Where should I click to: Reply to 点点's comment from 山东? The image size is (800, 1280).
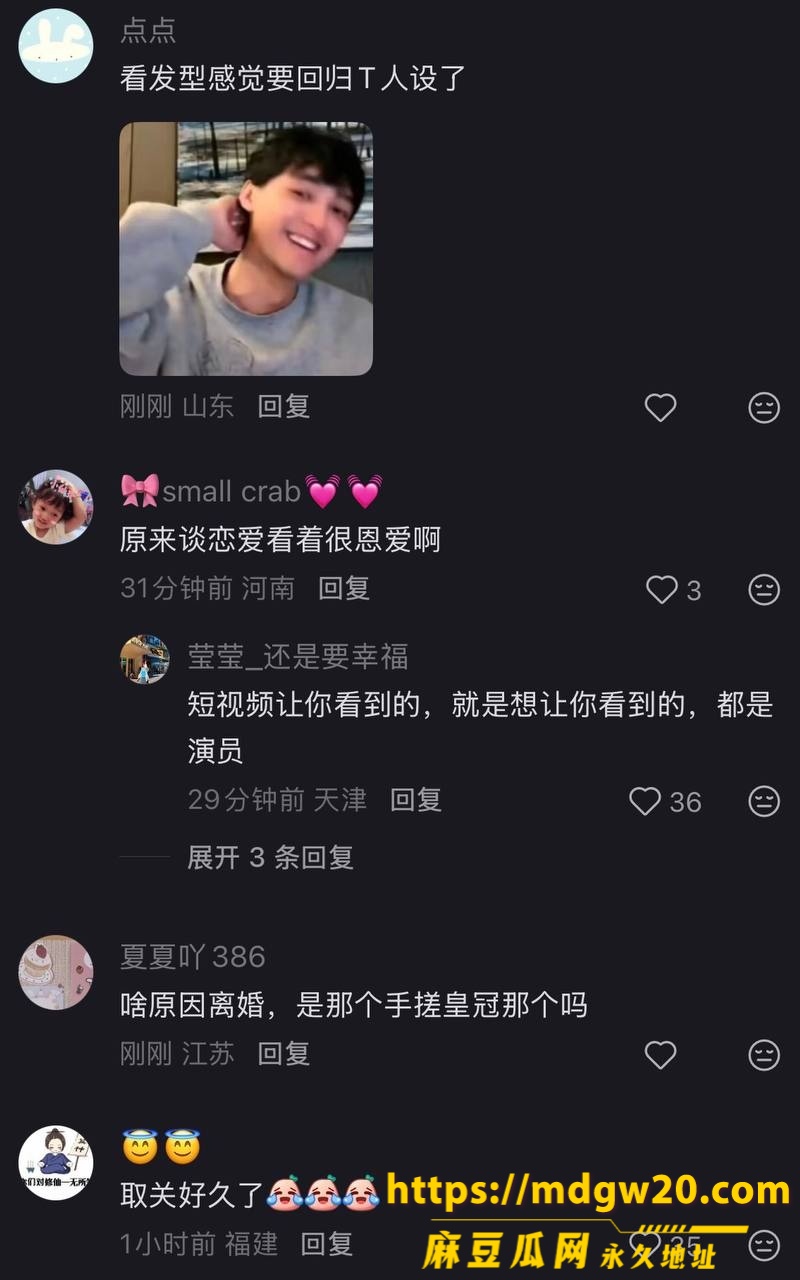(283, 406)
